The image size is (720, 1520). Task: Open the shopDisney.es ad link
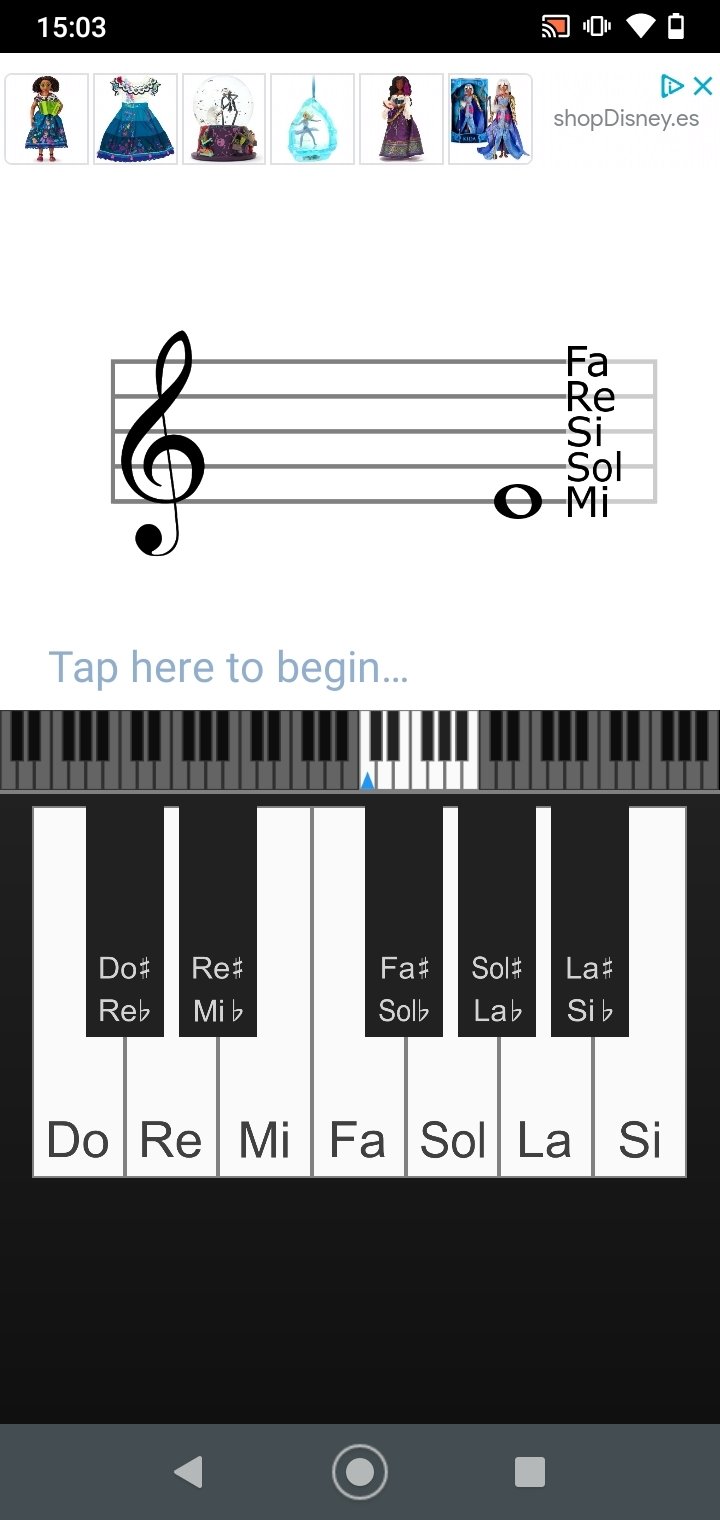(626, 119)
